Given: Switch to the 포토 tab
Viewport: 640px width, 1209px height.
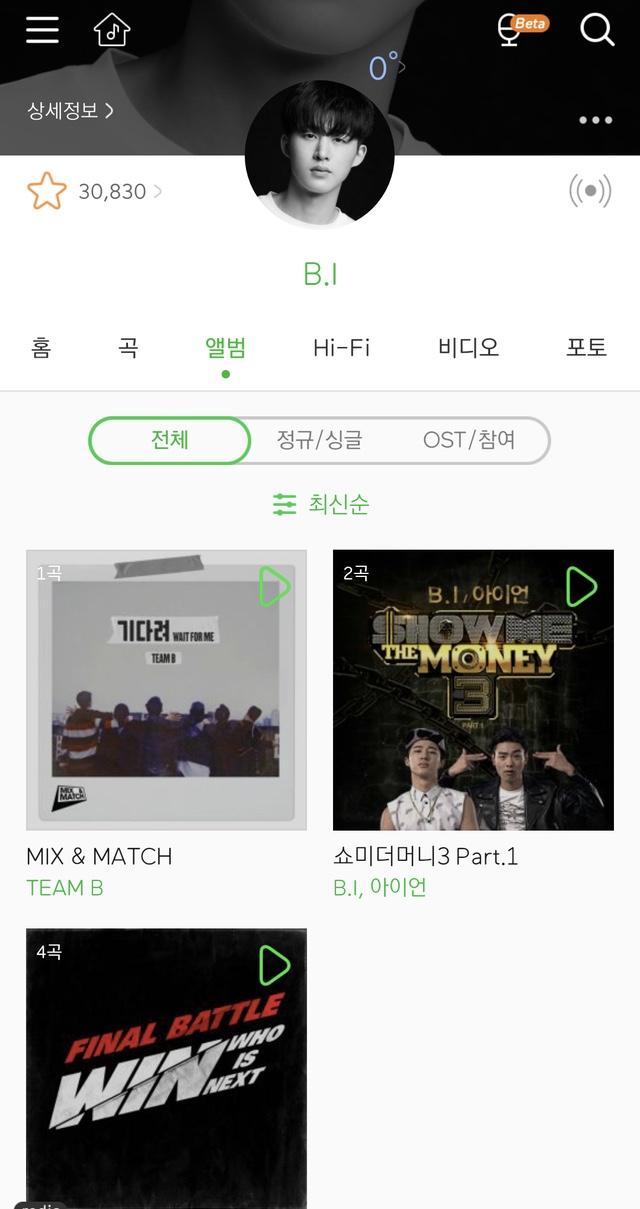Looking at the screenshot, I should pyautogui.click(x=586, y=347).
